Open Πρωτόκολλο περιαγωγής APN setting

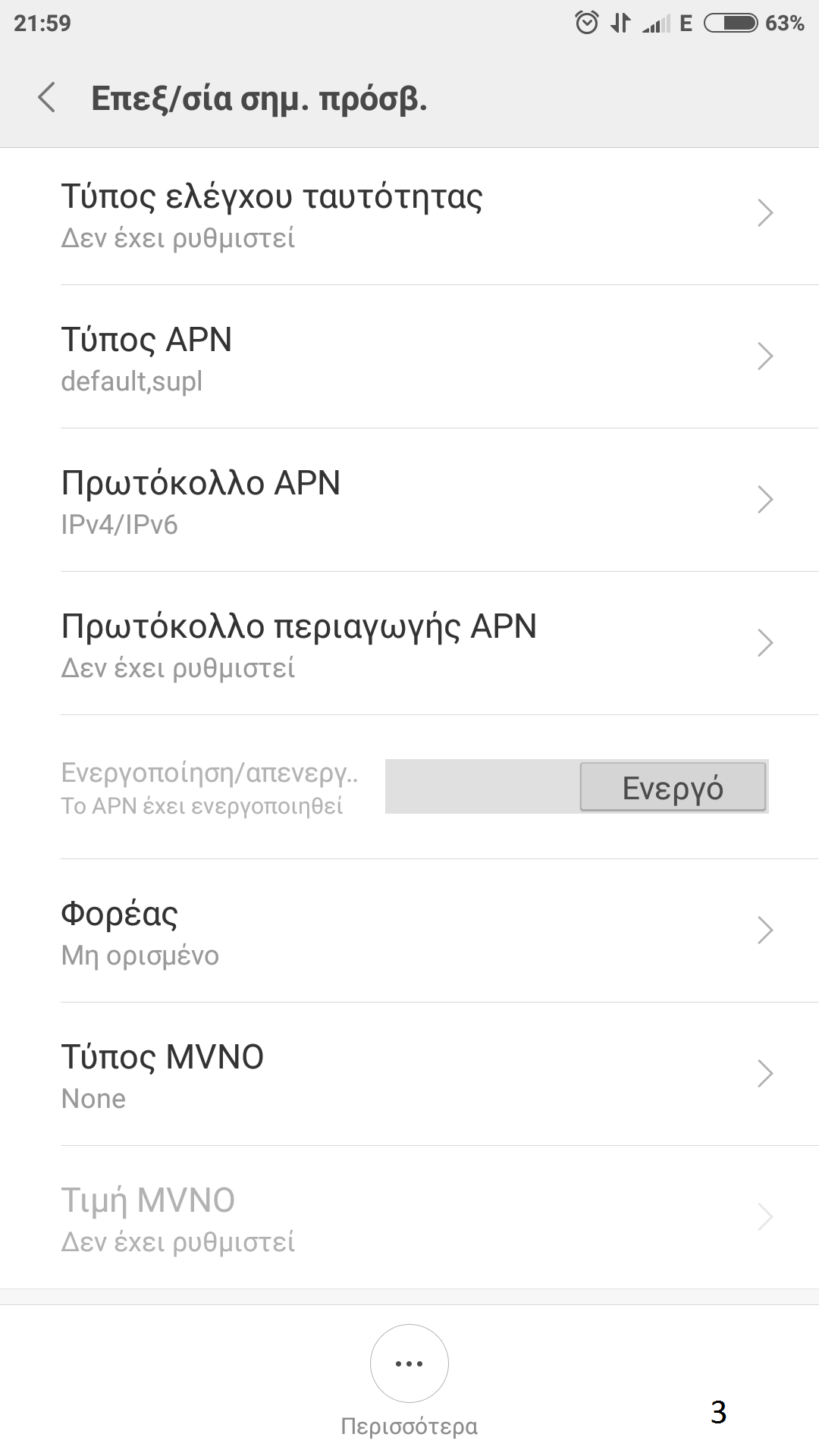point(409,644)
